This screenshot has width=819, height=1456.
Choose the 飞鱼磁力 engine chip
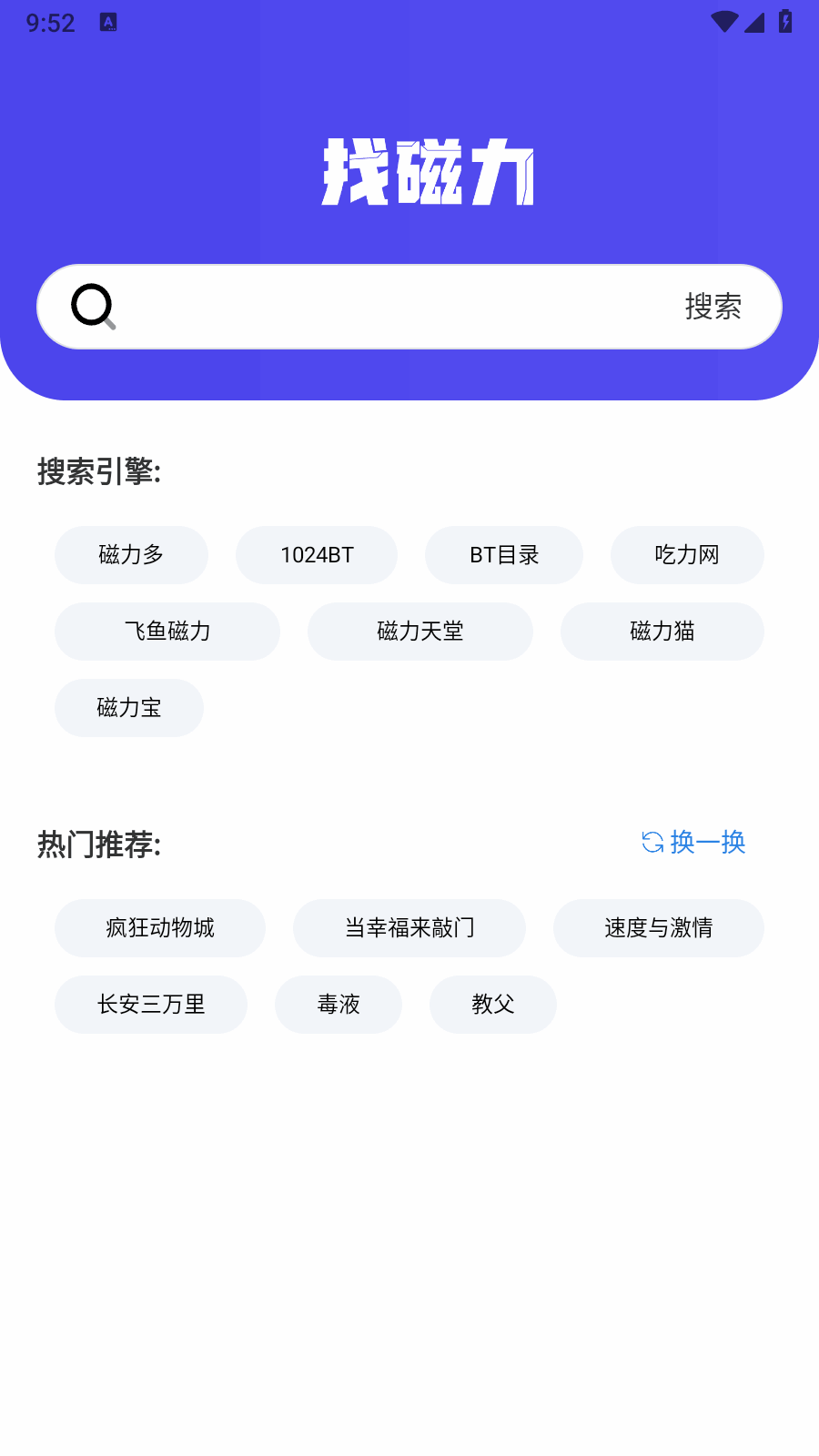167,632
